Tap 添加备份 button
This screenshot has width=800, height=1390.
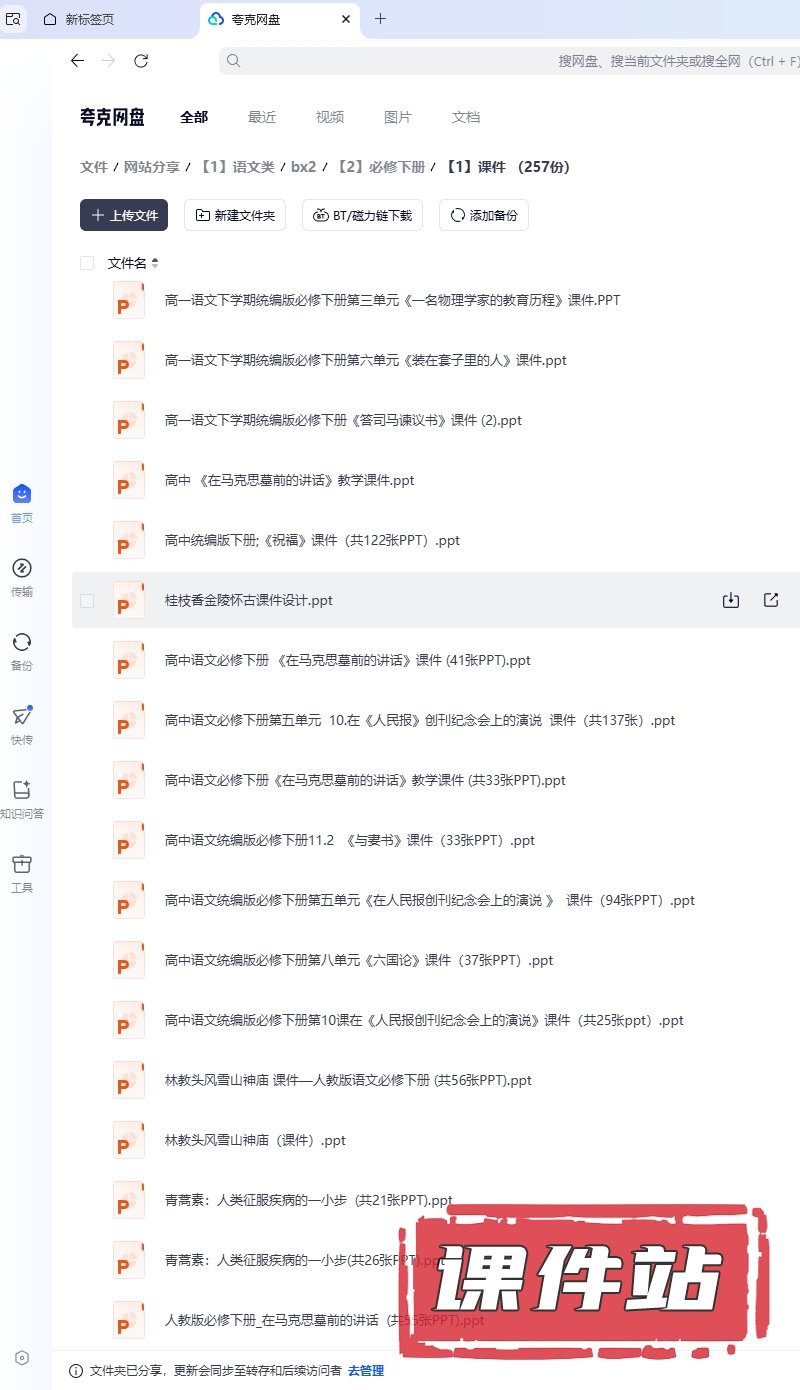click(x=484, y=215)
